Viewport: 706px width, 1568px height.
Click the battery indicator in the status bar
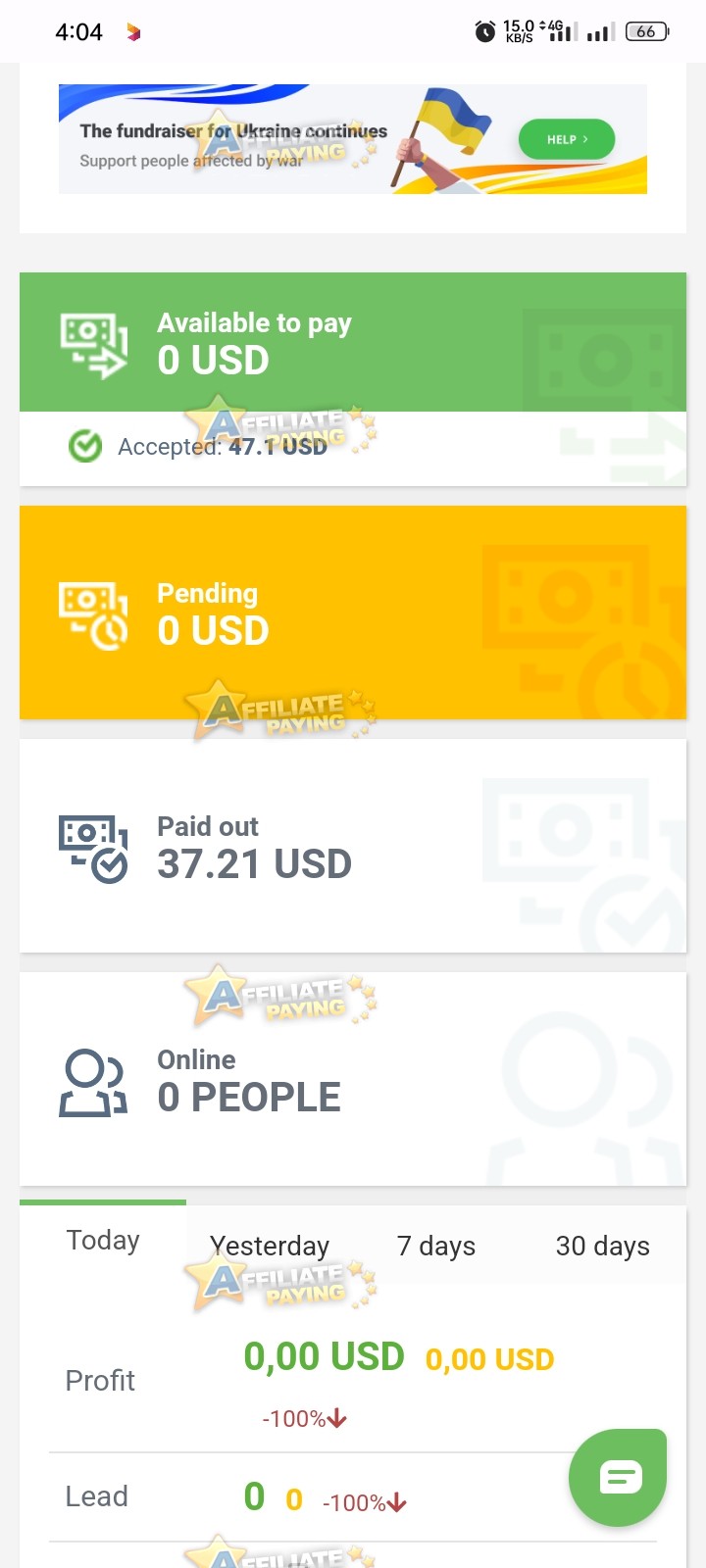[x=645, y=31]
